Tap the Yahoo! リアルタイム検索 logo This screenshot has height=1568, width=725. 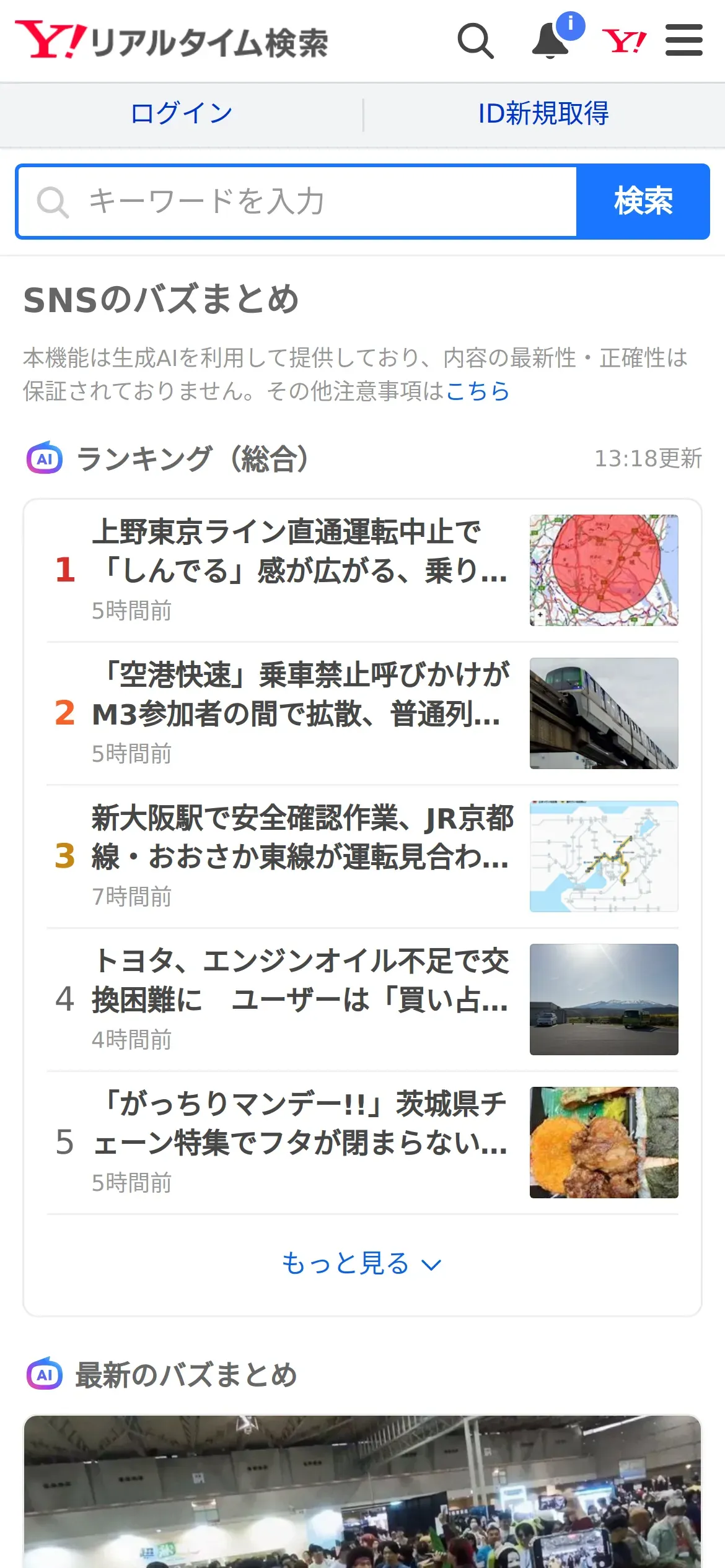pyautogui.click(x=172, y=41)
